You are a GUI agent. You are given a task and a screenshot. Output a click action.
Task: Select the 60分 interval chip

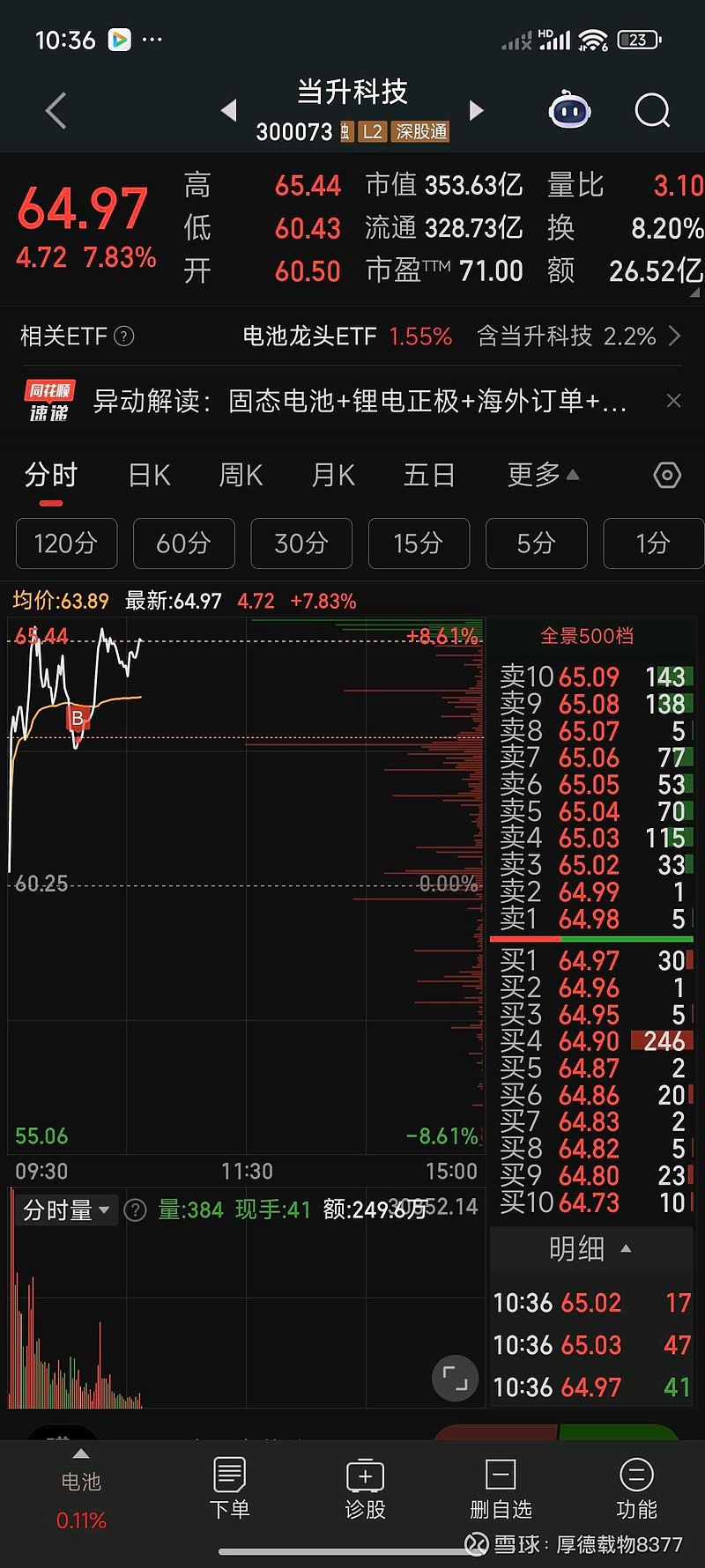[183, 544]
